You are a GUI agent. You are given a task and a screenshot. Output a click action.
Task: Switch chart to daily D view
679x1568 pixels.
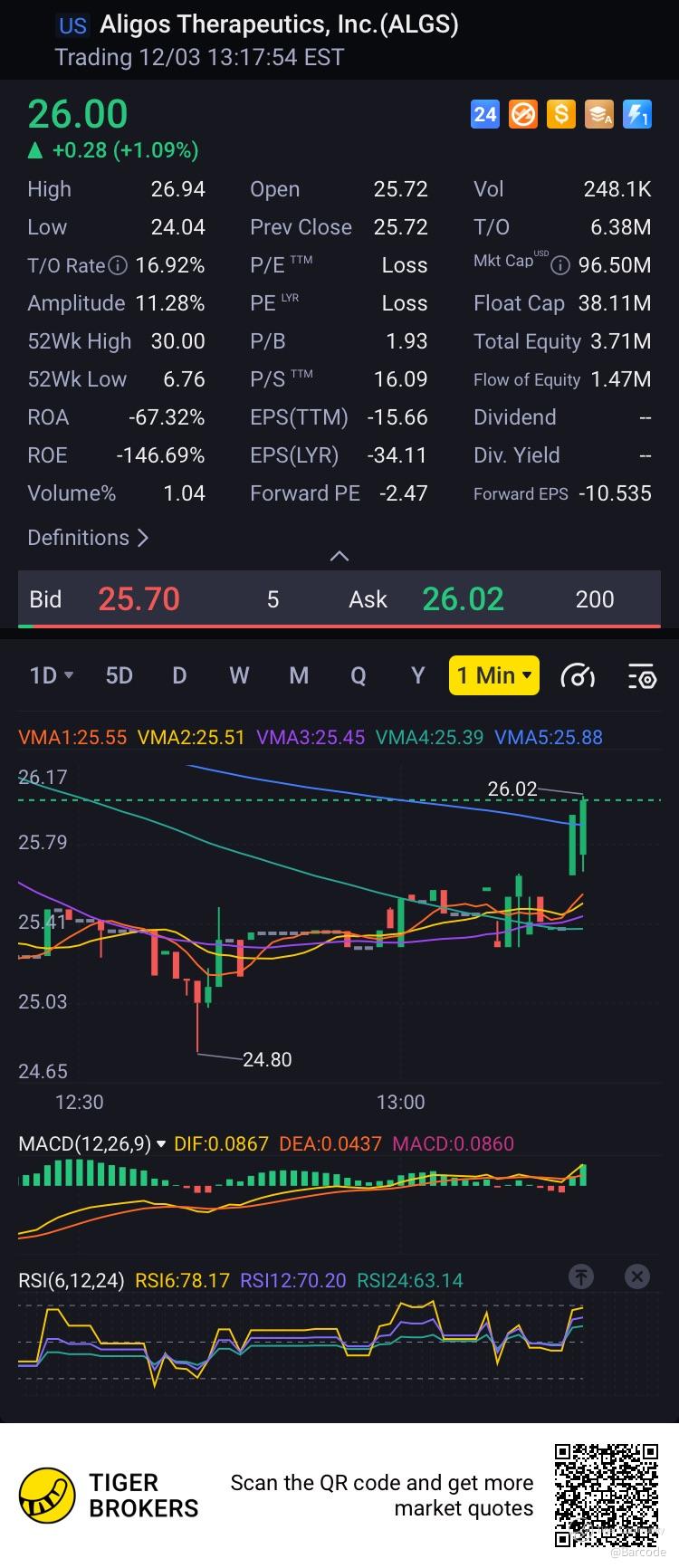(179, 675)
